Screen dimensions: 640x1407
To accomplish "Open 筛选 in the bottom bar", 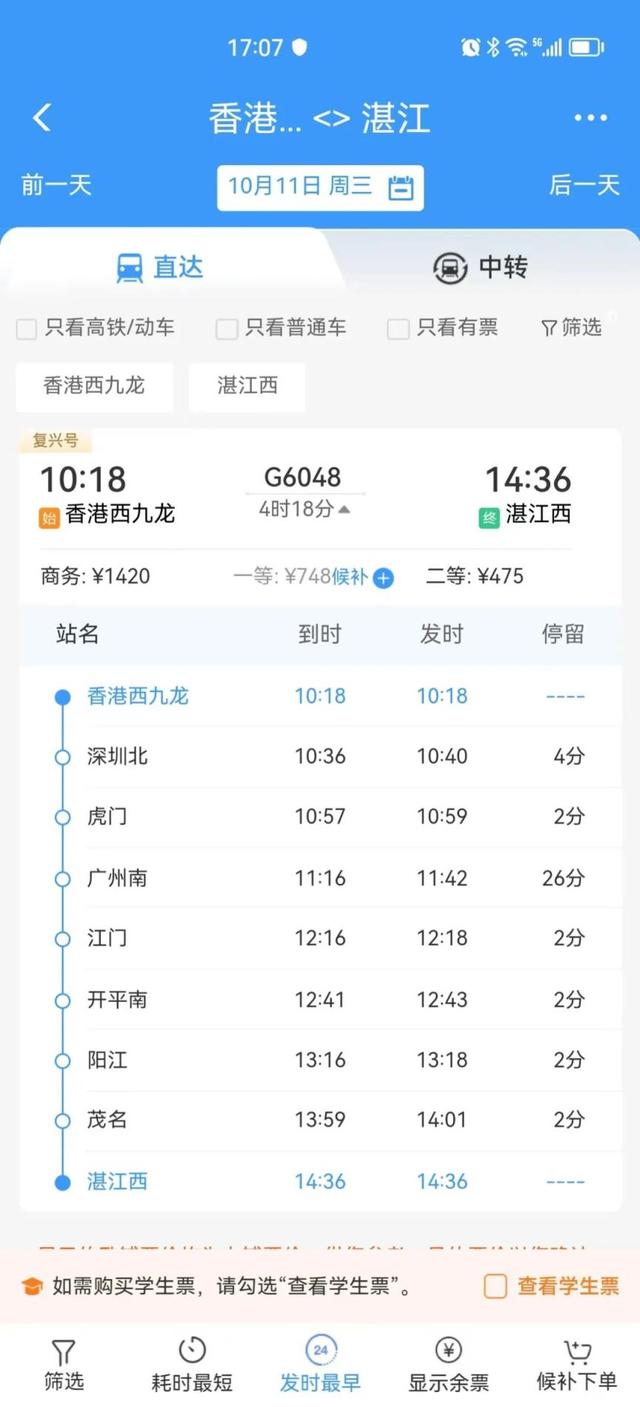I will [64, 1365].
